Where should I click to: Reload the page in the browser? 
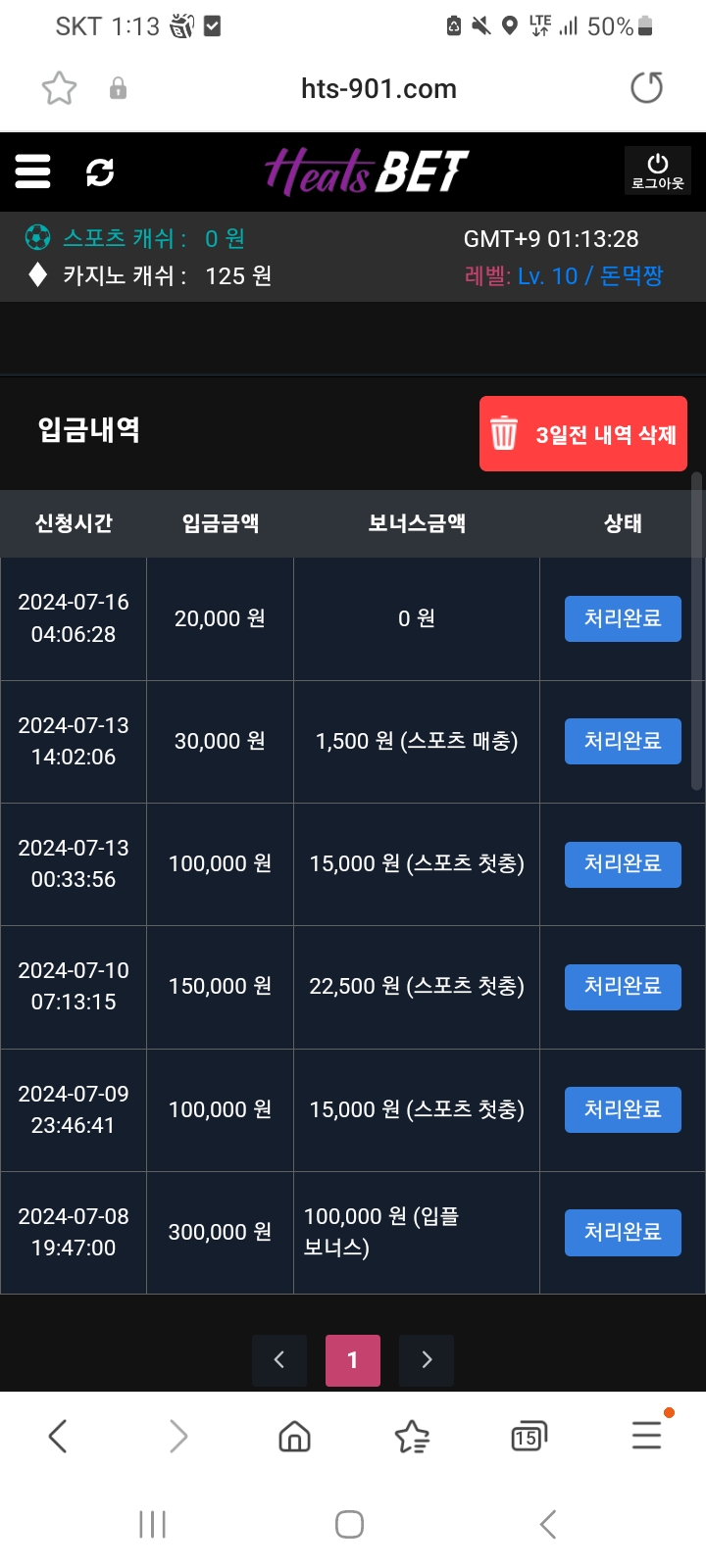[647, 88]
